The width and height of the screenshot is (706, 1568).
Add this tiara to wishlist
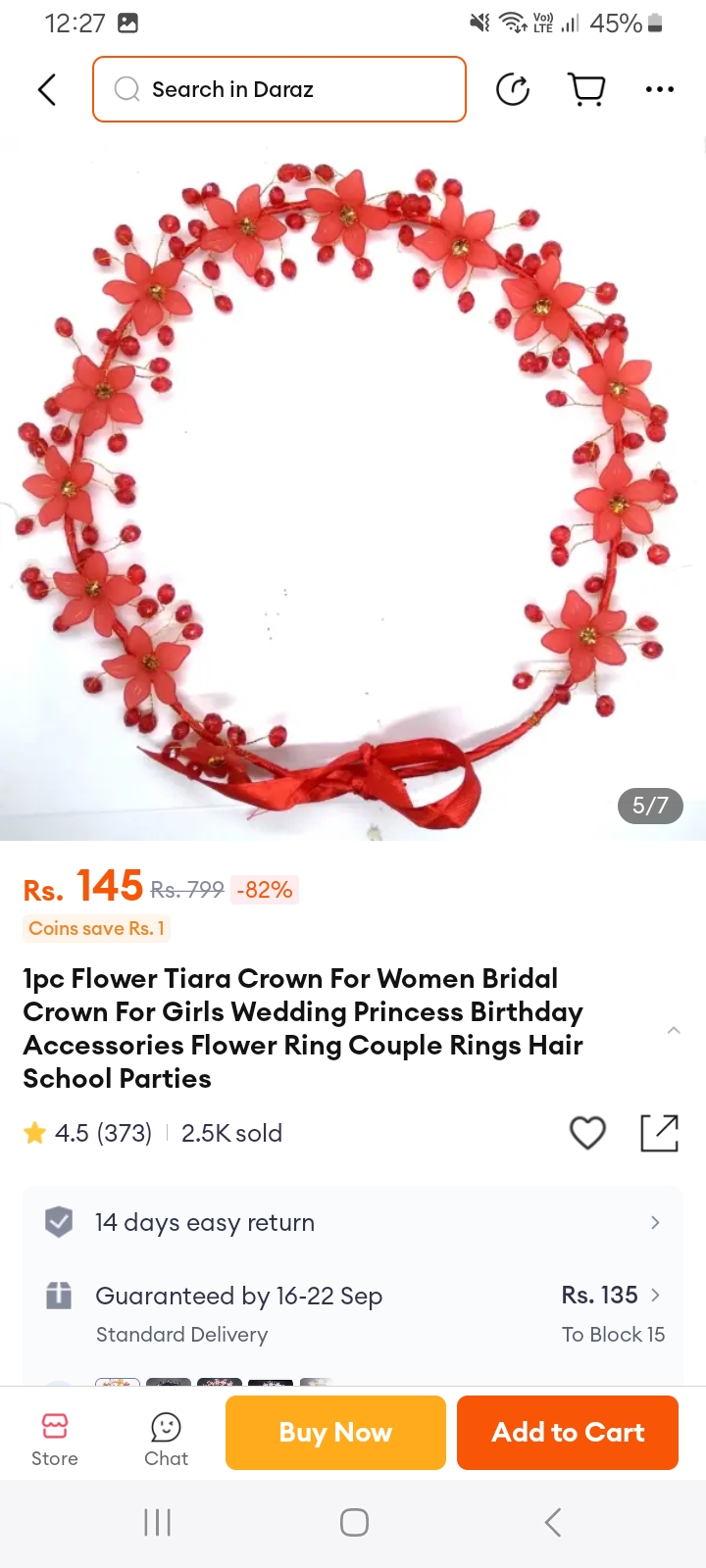[x=587, y=1133]
